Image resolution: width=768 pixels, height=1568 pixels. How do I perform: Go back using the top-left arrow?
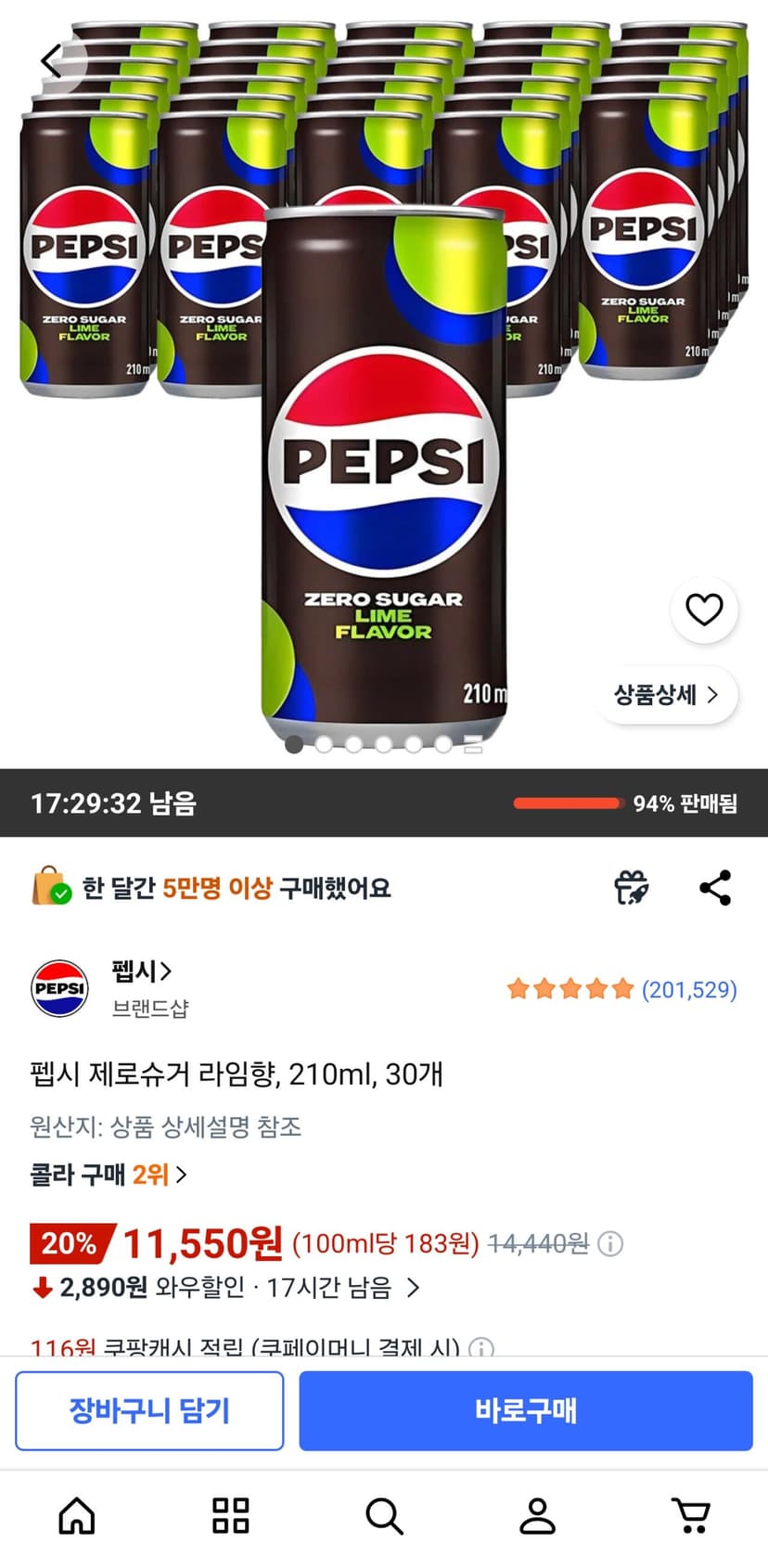pos(52,61)
